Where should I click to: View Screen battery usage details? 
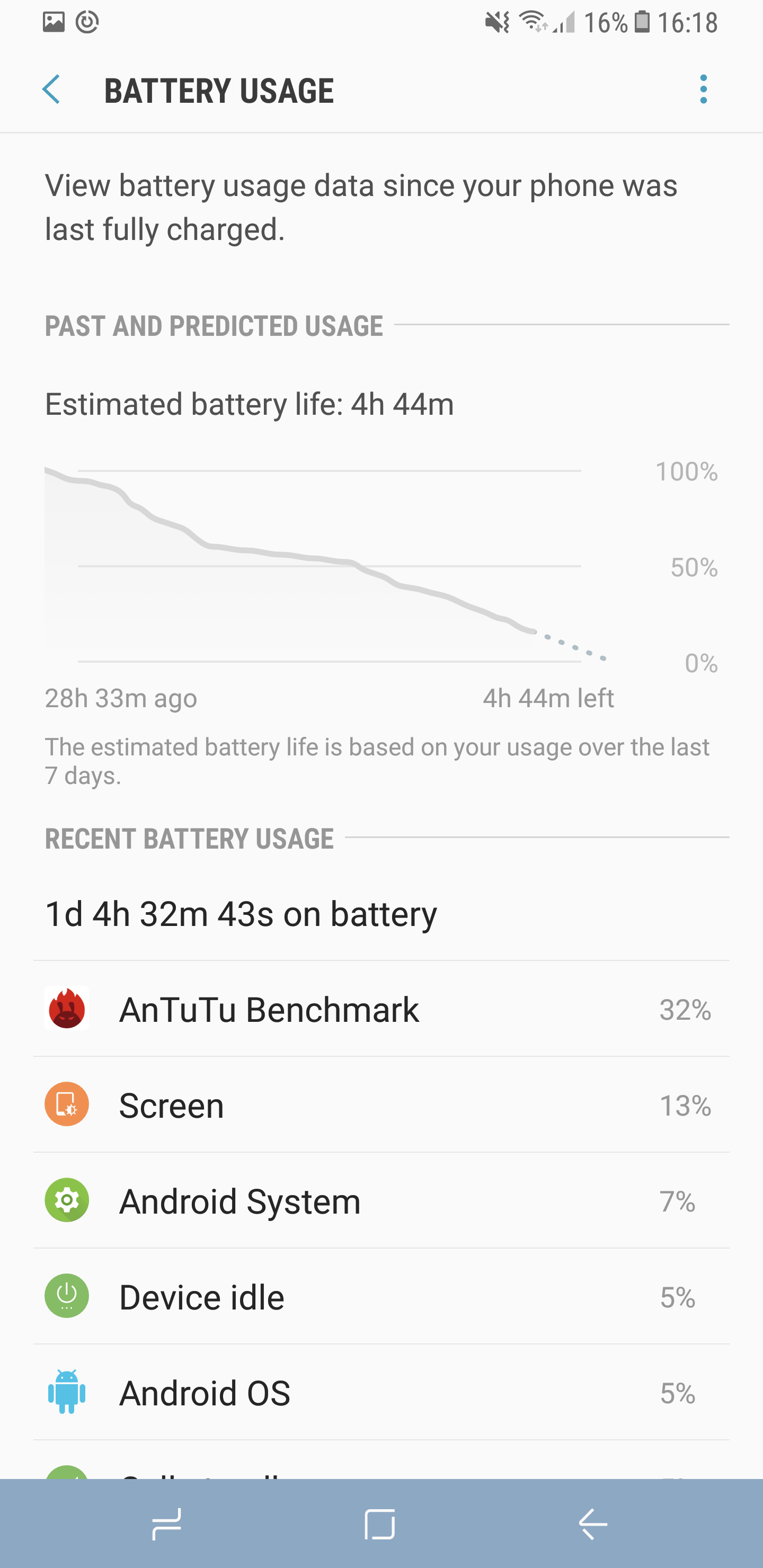[x=381, y=1104]
